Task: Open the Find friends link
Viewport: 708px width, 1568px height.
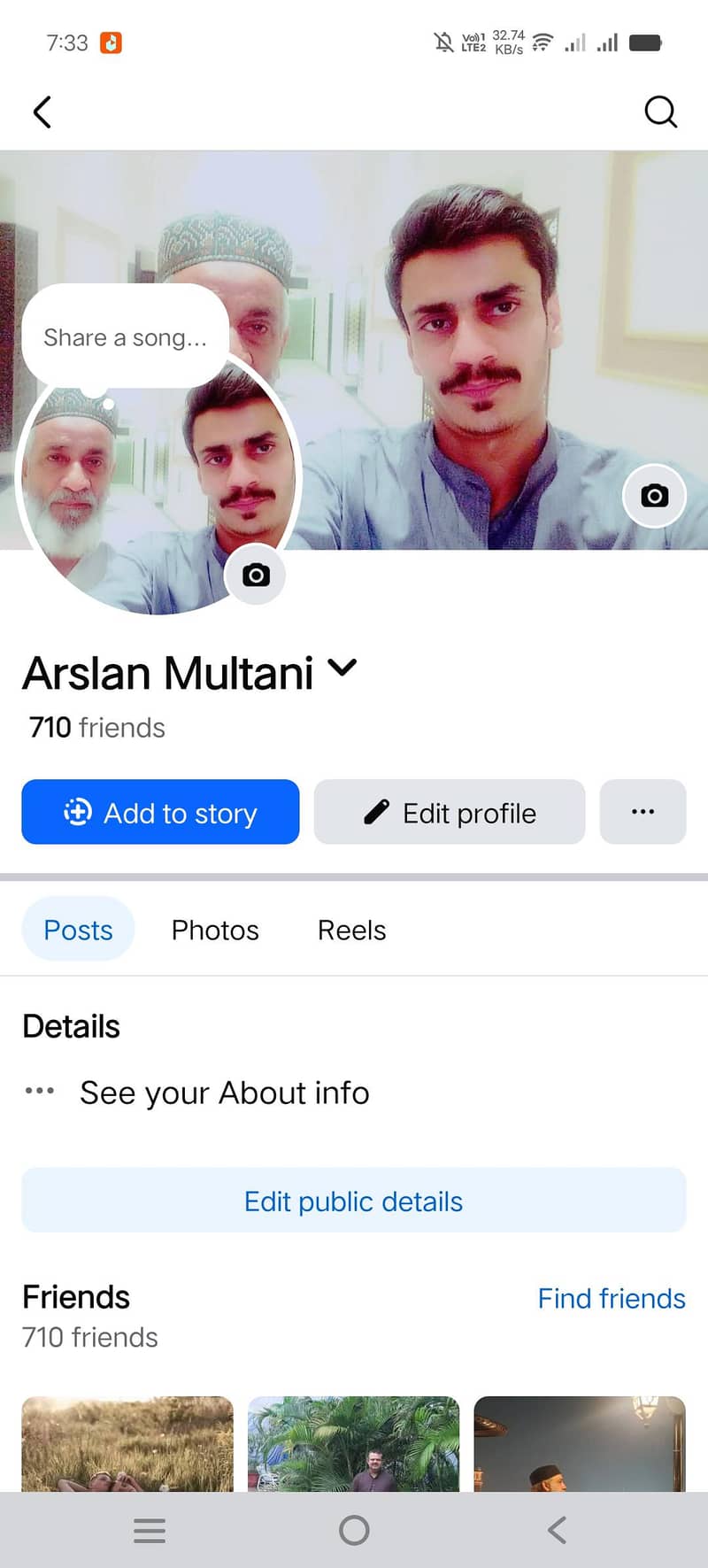Action: (612, 1298)
